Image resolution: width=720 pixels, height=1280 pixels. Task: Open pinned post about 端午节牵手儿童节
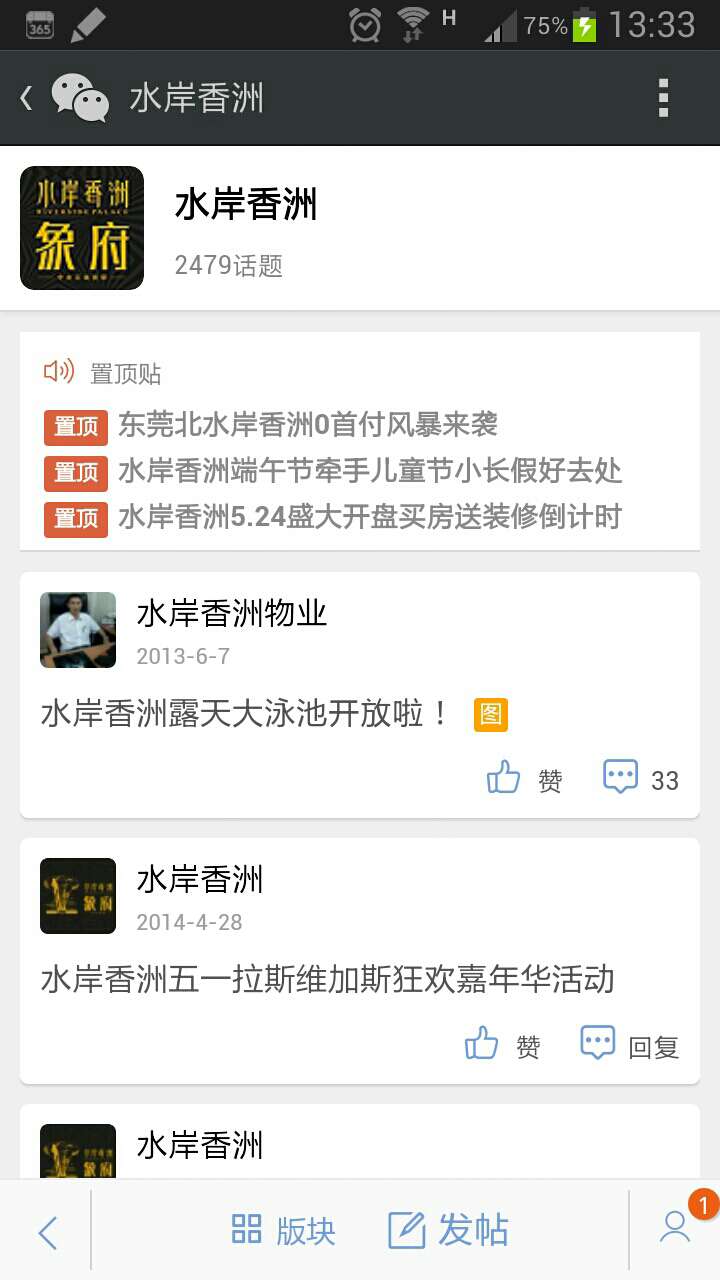coord(370,471)
